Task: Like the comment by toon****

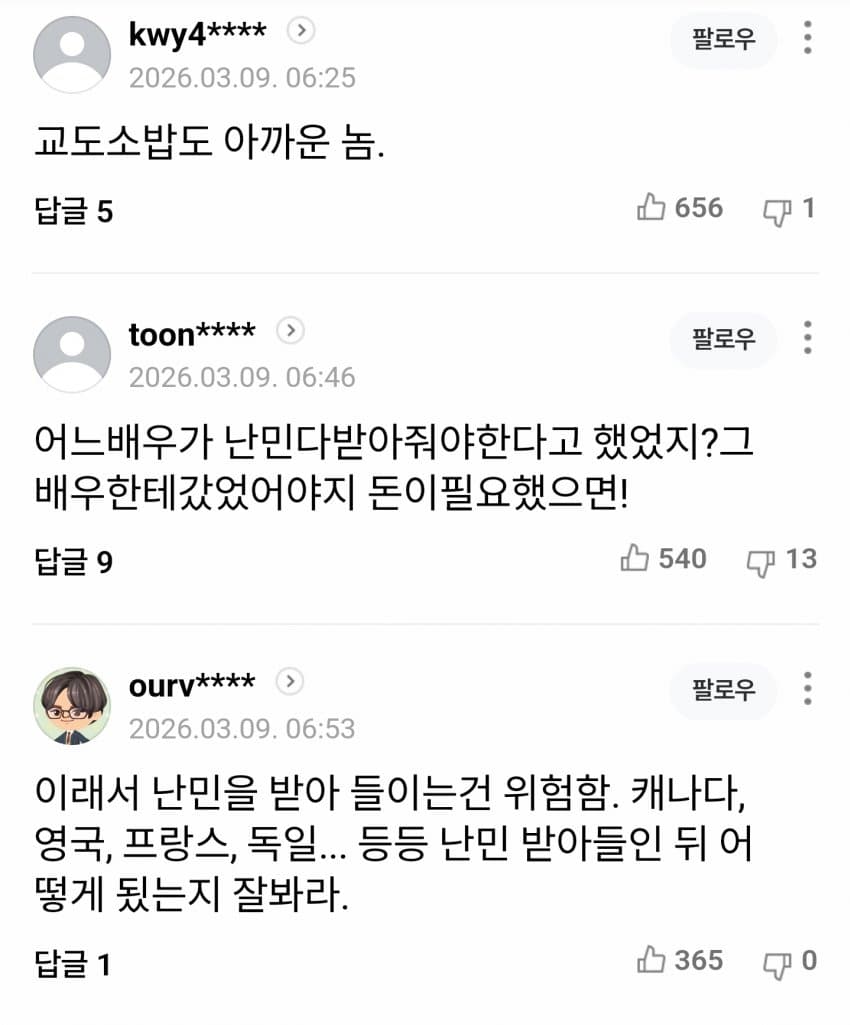Action: coord(636,558)
